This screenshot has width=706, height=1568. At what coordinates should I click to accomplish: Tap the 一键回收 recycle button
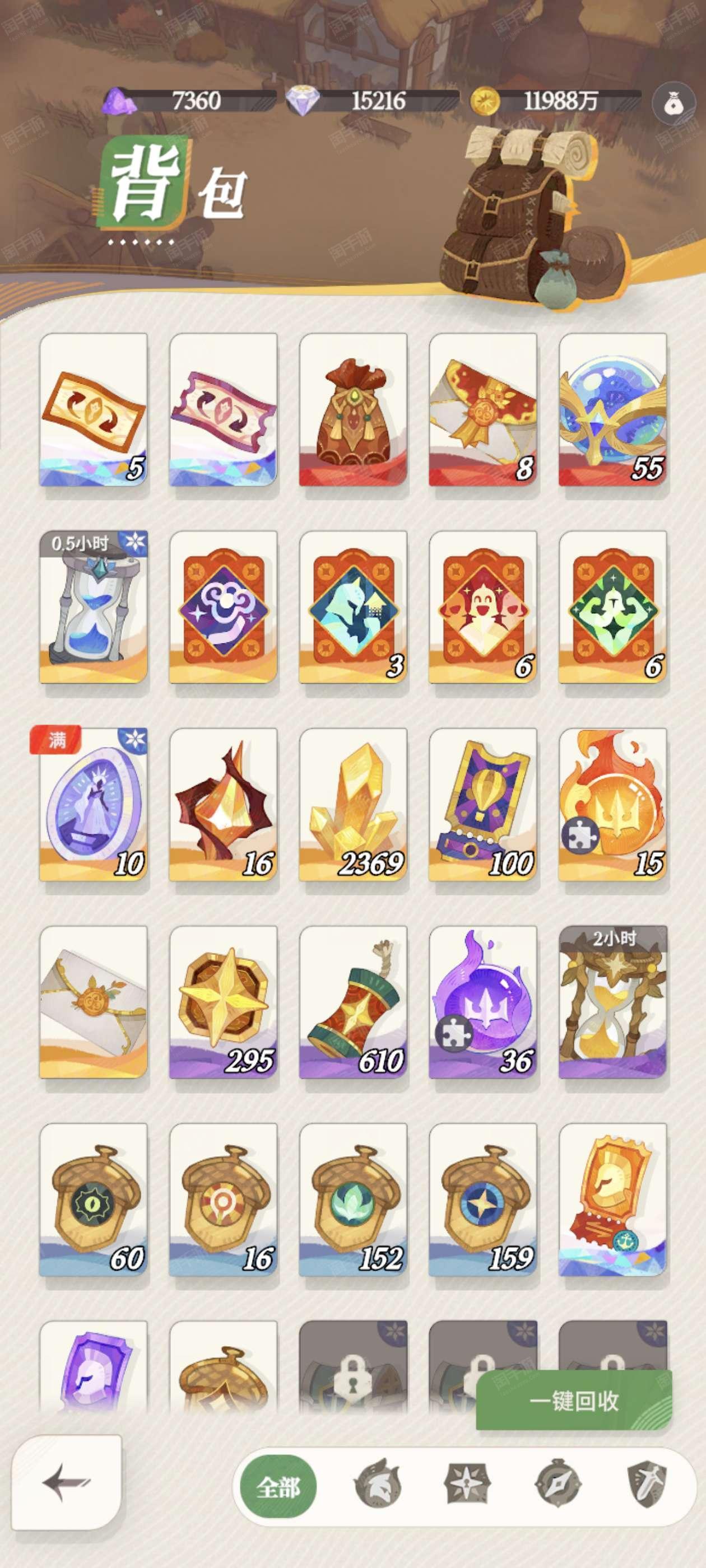574,1401
